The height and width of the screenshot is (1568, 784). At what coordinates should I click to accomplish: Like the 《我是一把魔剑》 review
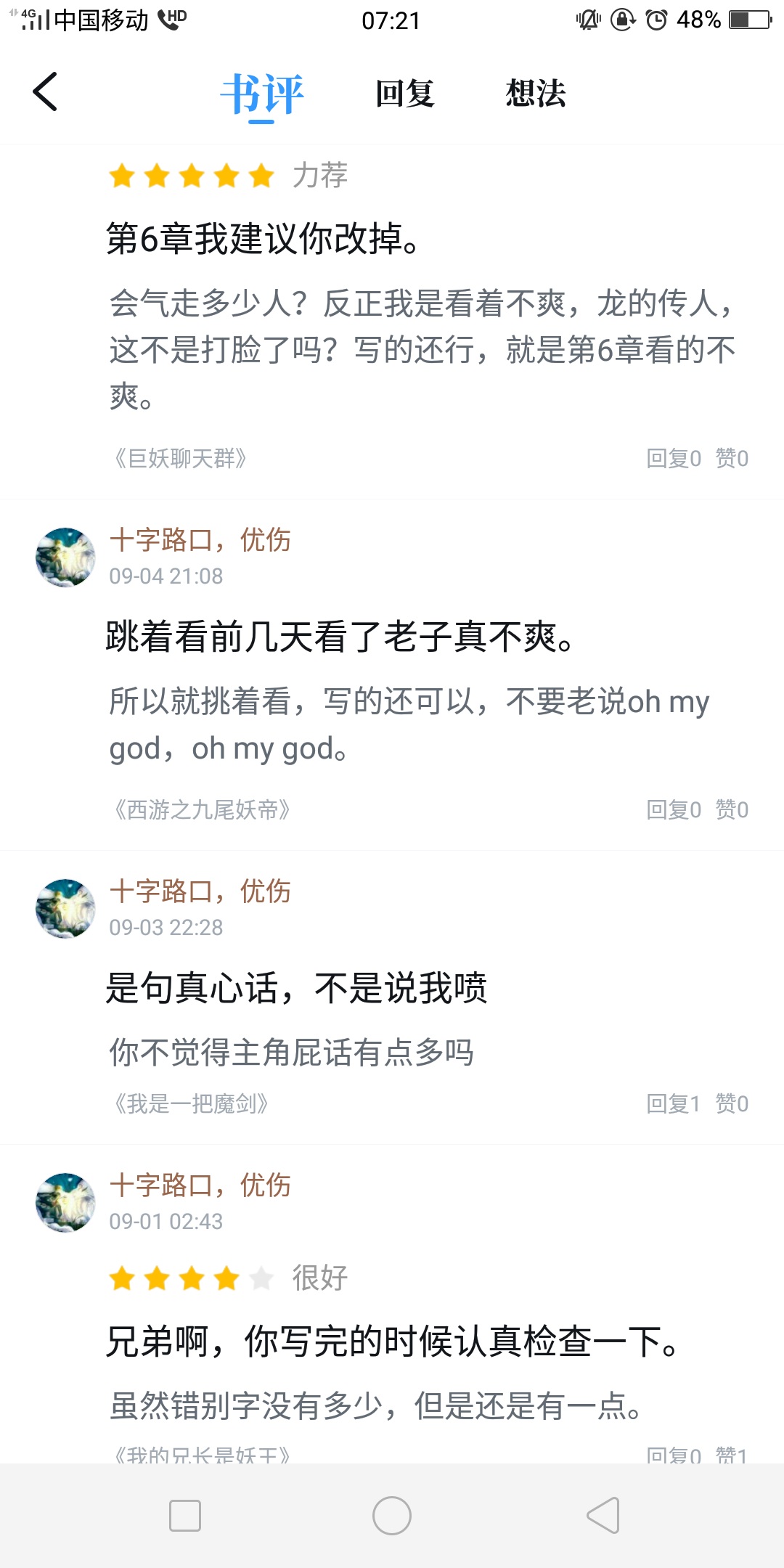[x=732, y=1104]
